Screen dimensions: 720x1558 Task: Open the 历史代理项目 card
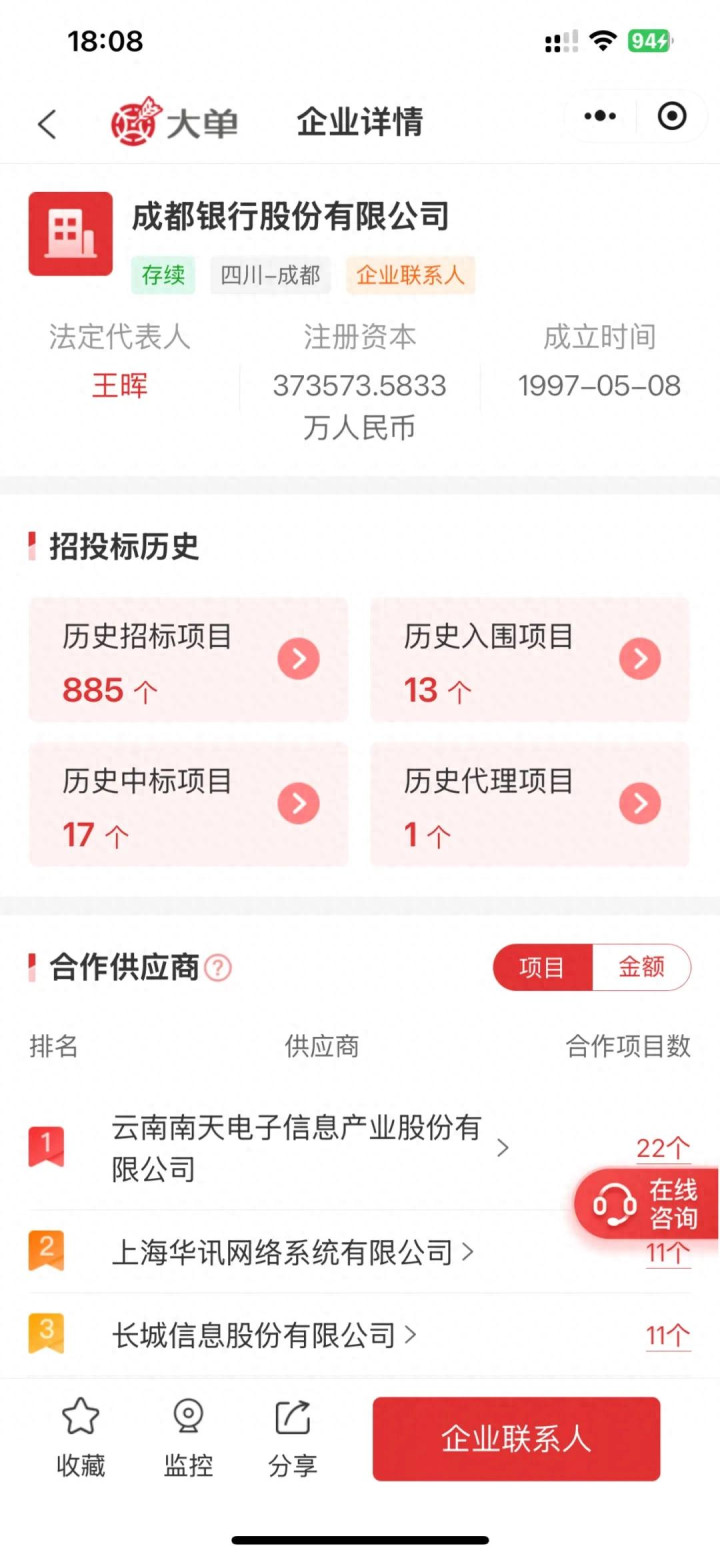pyautogui.click(x=530, y=804)
